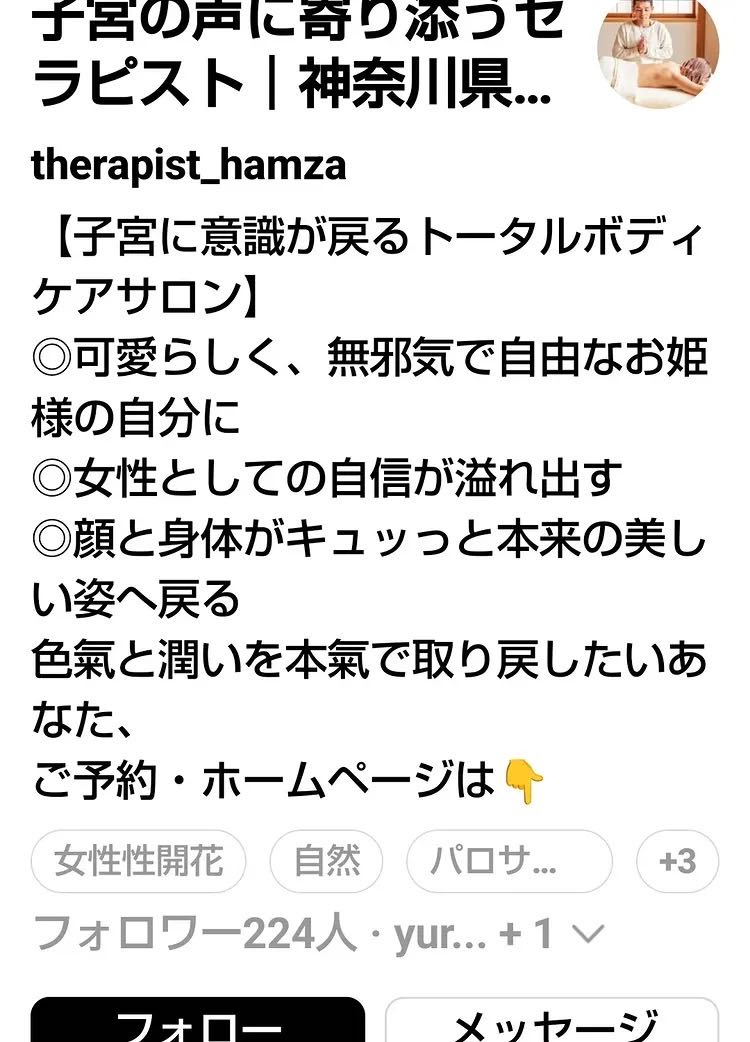Open the パロサ… topic chip
Viewport: 750px width, 1042px height.
[x=508, y=861]
